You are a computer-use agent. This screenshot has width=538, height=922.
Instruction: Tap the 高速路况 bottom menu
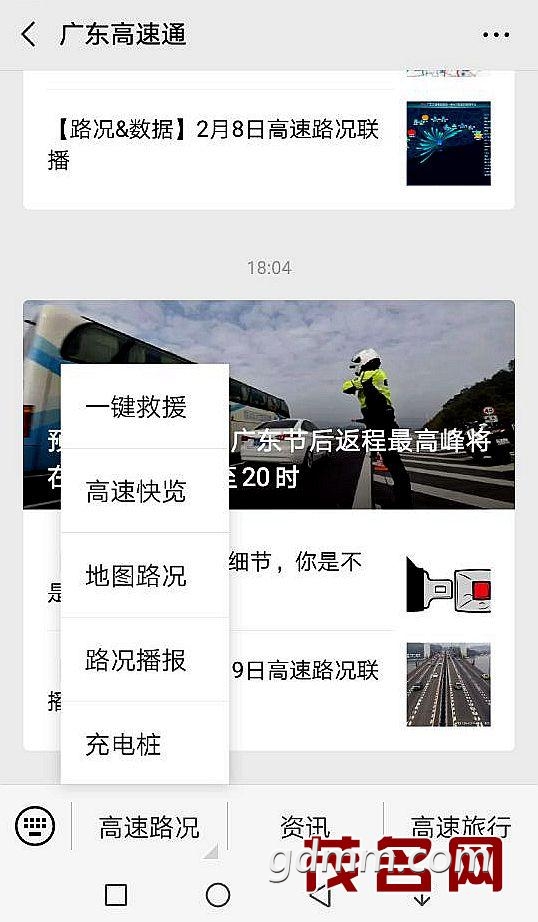pos(149,827)
